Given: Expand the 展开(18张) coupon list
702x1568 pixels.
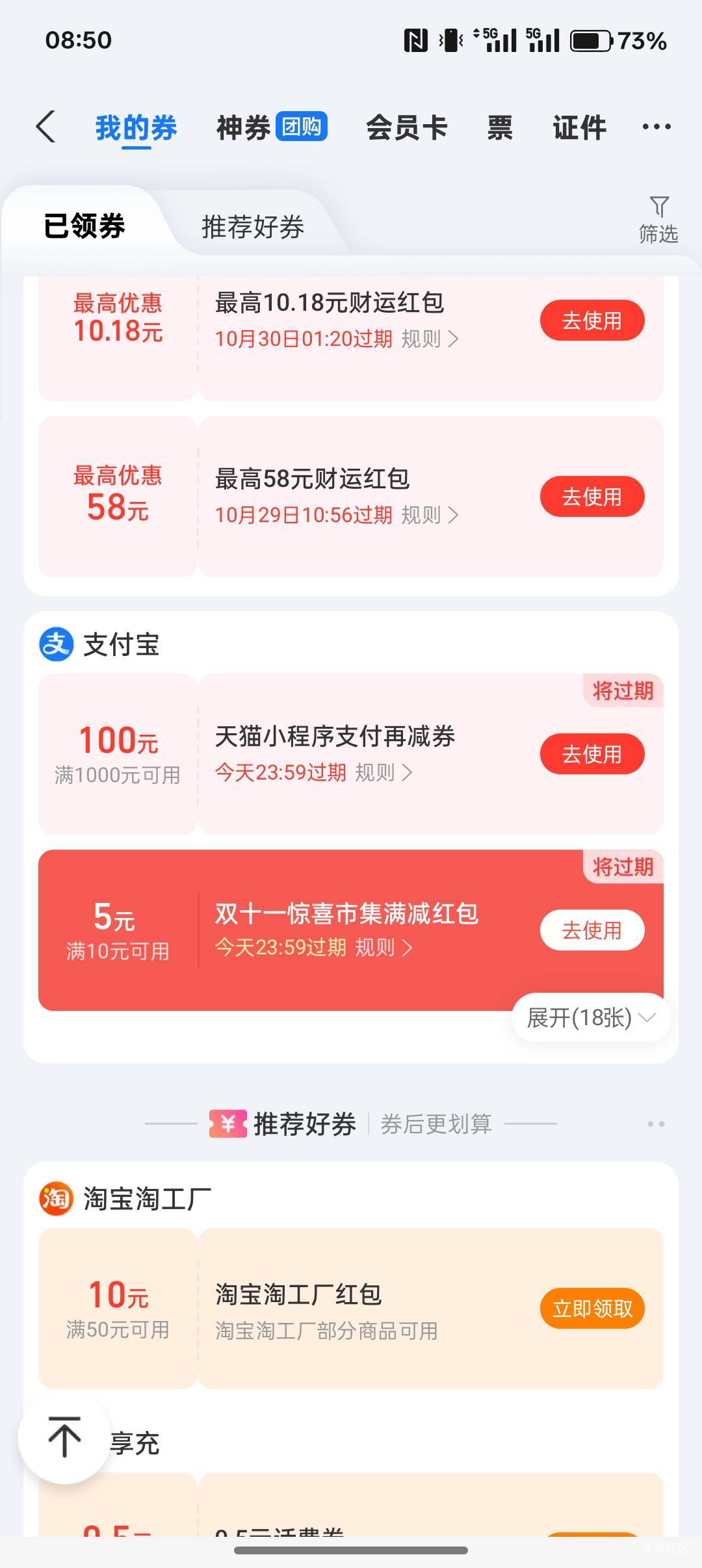Looking at the screenshot, I should [x=590, y=1017].
